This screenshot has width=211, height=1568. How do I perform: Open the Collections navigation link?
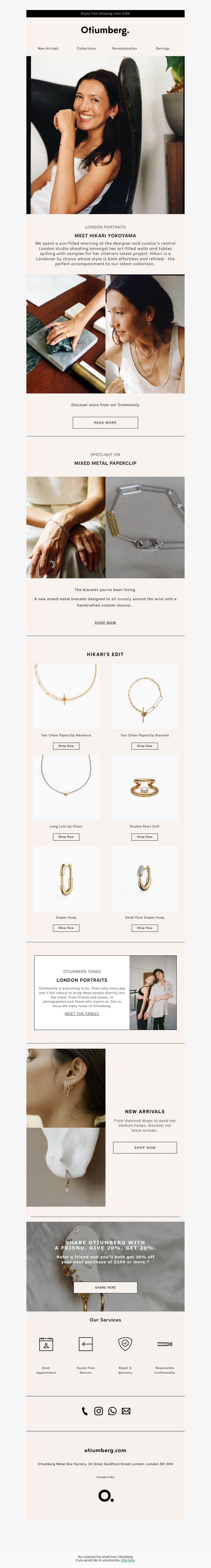coord(86,48)
